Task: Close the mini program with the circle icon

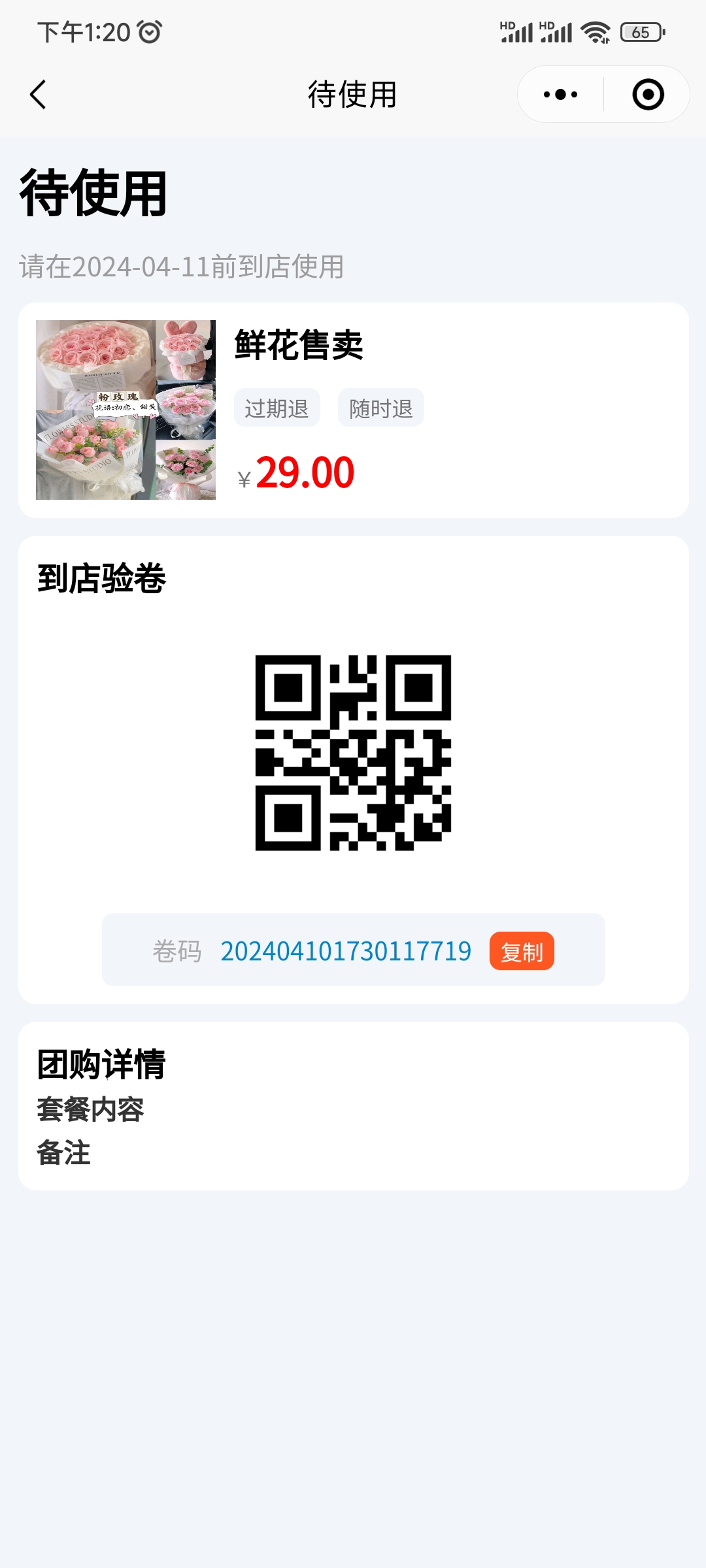Action: coord(648,95)
